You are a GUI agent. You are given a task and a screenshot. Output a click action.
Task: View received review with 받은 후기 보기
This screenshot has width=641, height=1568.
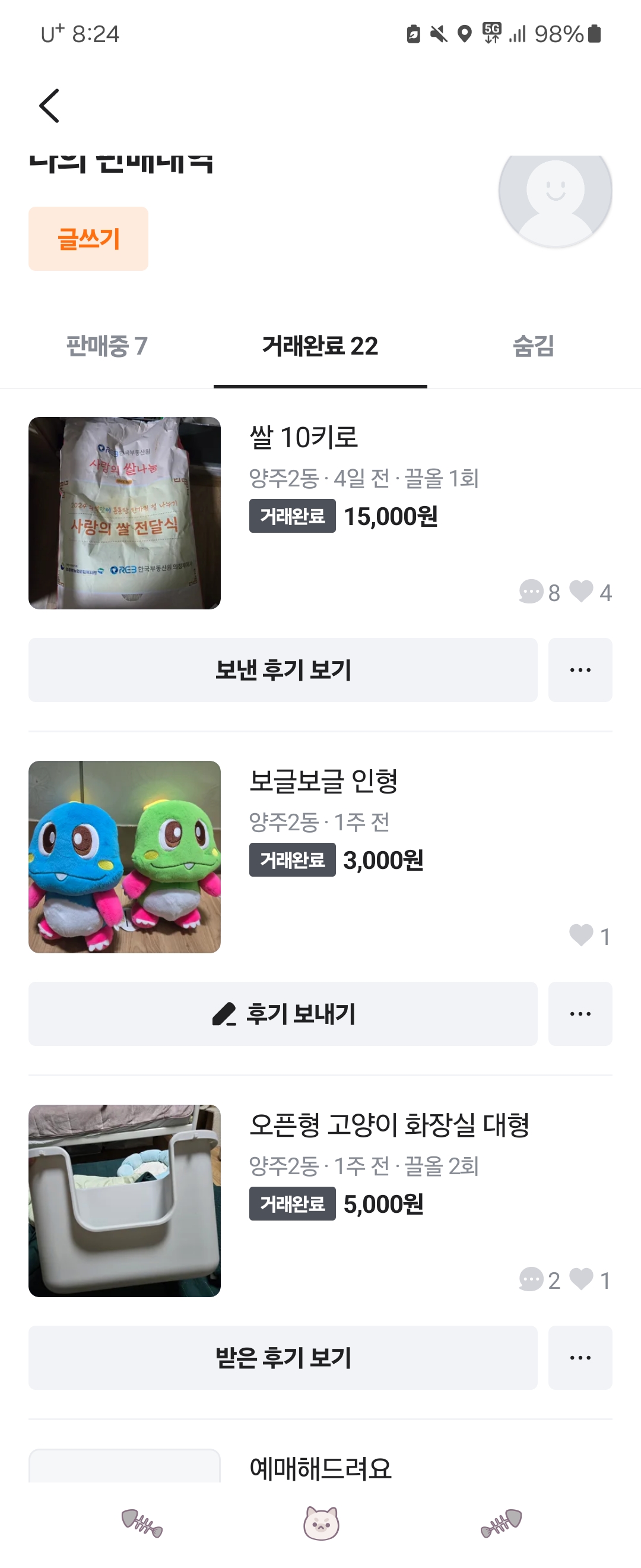tap(283, 1357)
